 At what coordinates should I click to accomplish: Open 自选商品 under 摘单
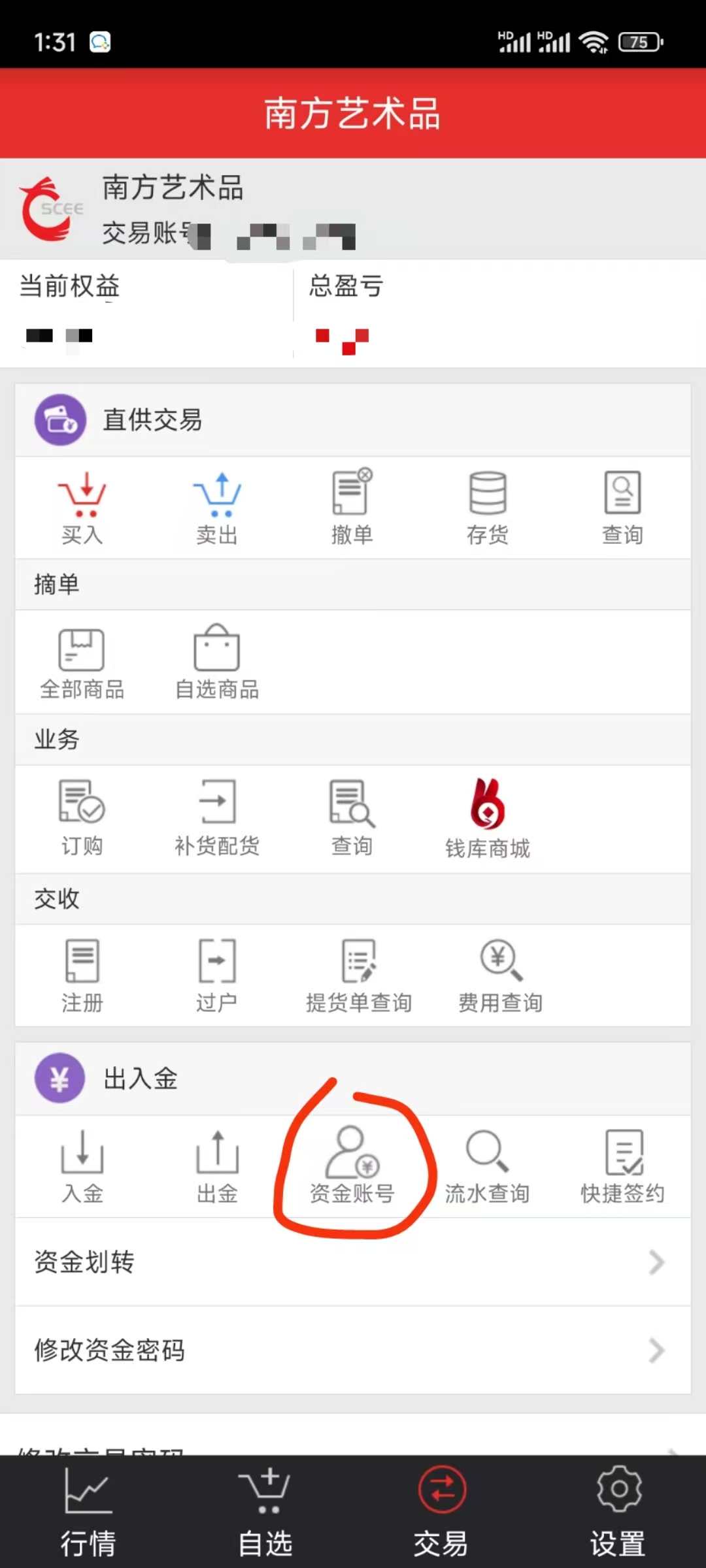(x=217, y=662)
